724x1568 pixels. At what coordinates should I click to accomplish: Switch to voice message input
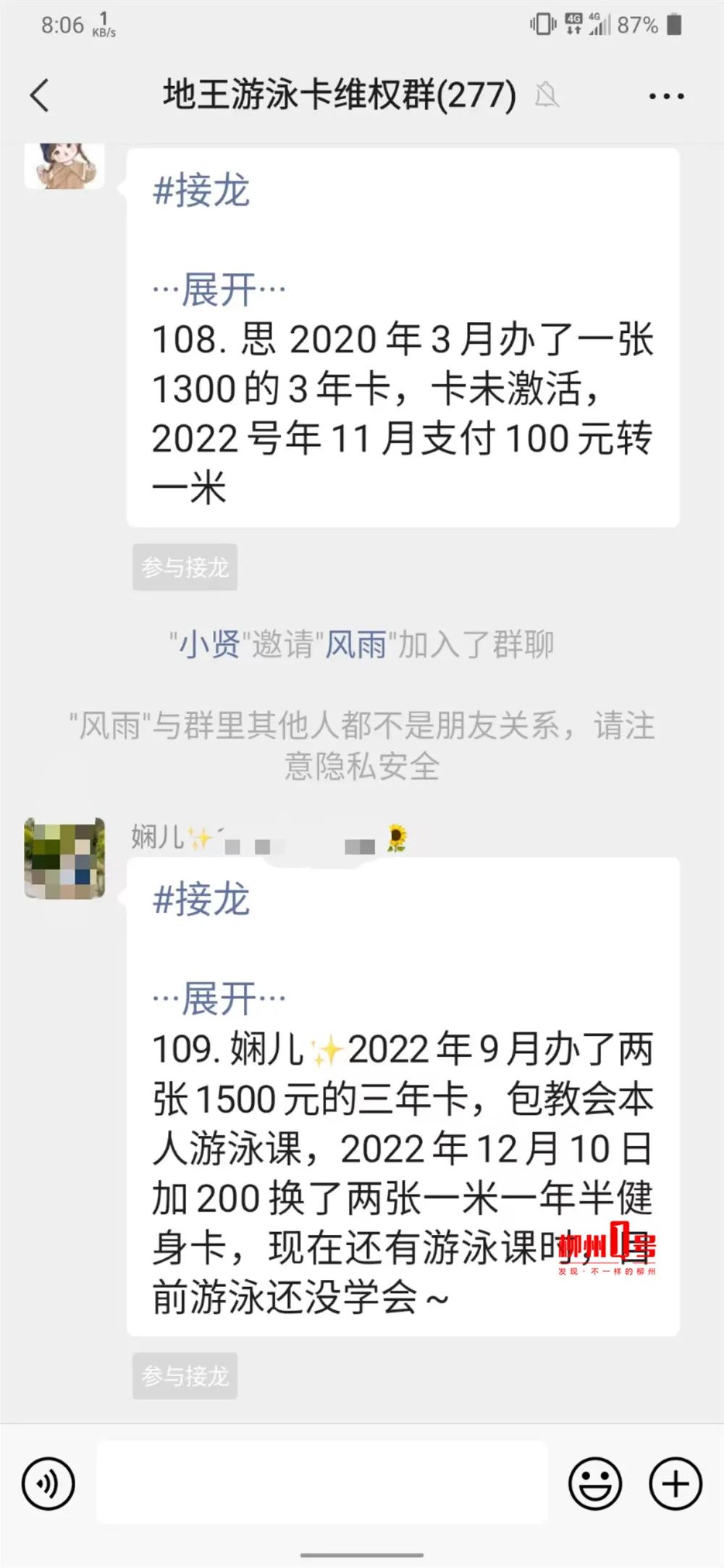coord(49,1483)
